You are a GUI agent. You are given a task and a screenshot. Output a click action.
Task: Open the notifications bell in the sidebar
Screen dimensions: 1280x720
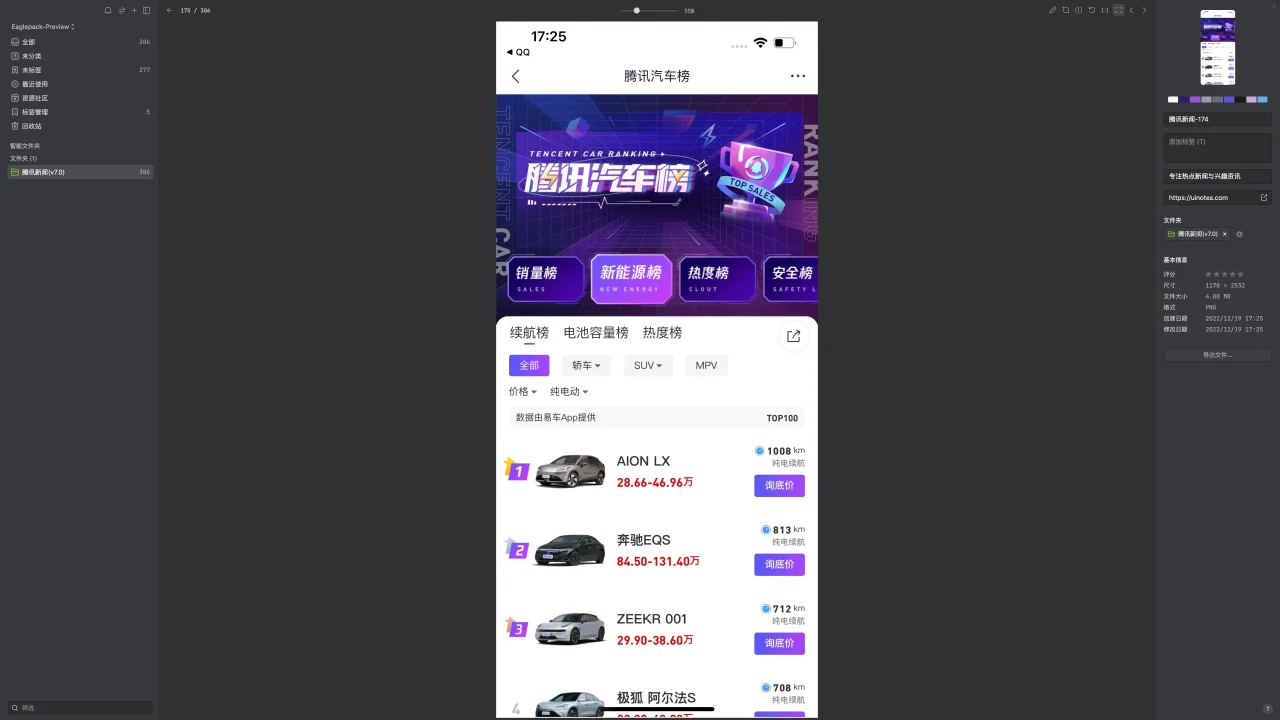108,10
